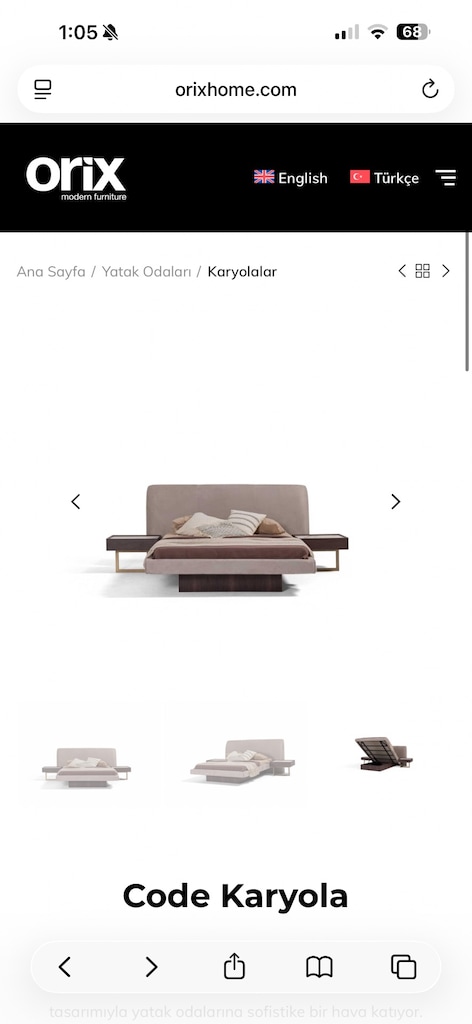Share this page from the browser toolbar
This screenshot has height=1024, width=472.
click(234, 967)
